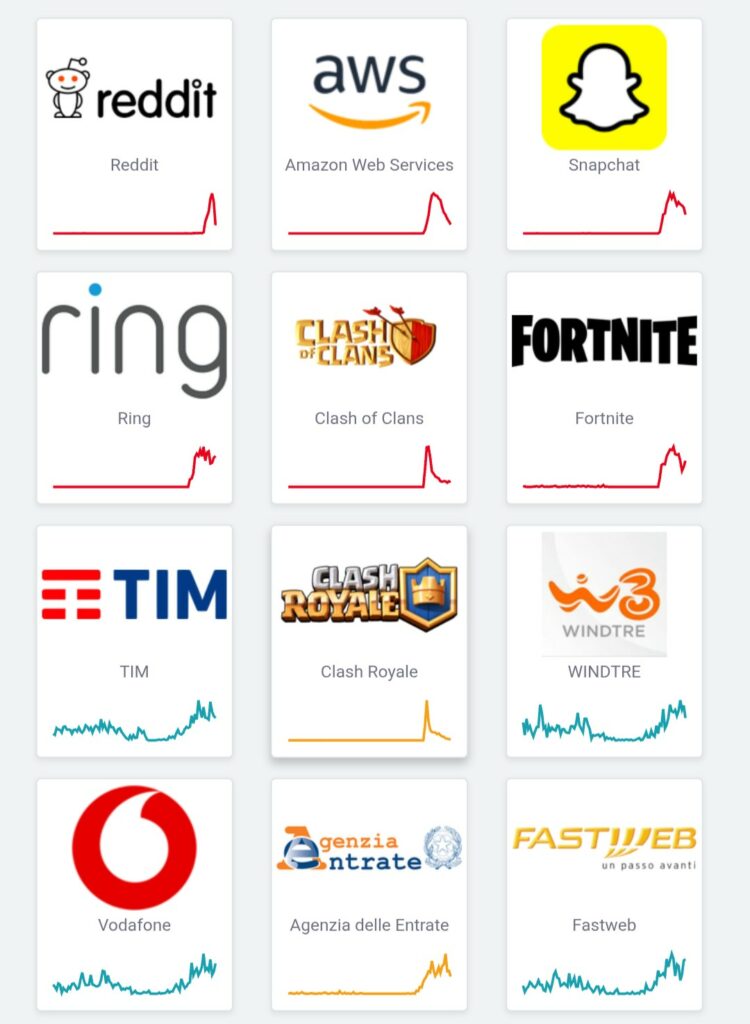Check the Clash of Clans card
Screen dimensions: 750x1024
369,388
